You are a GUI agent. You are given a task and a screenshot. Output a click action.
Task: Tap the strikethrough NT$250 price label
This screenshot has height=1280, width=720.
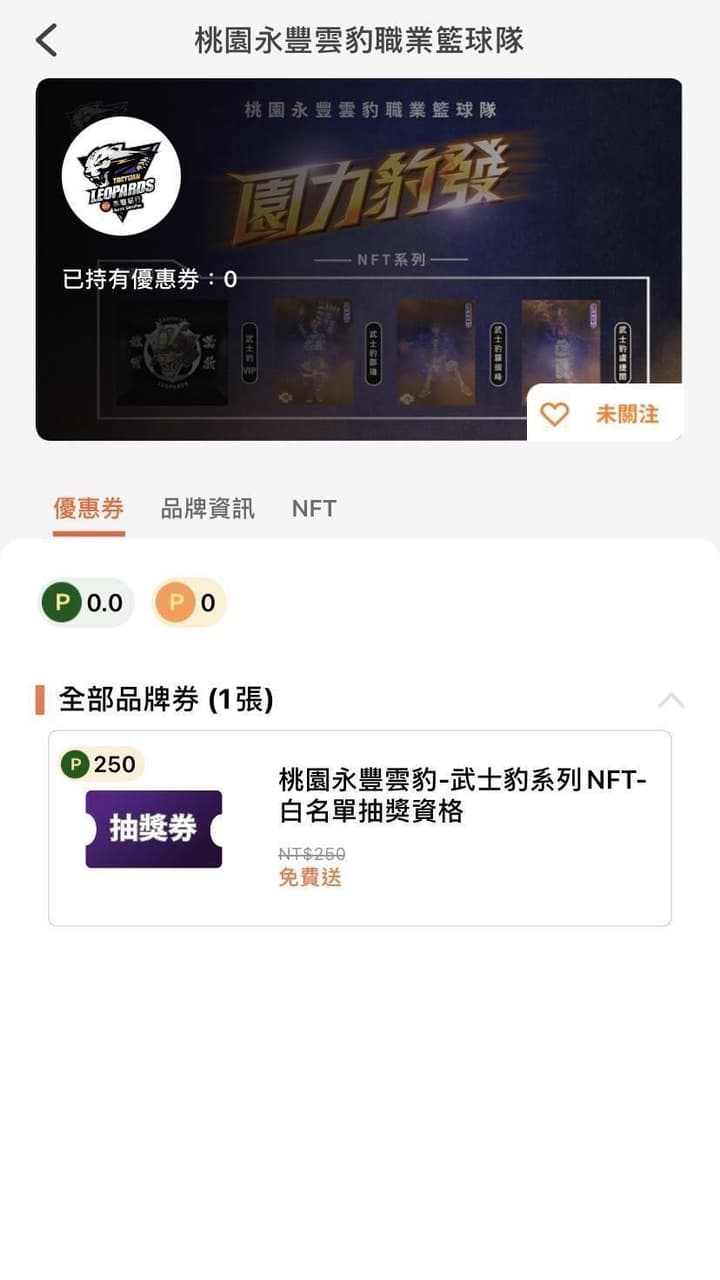coord(310,854)
